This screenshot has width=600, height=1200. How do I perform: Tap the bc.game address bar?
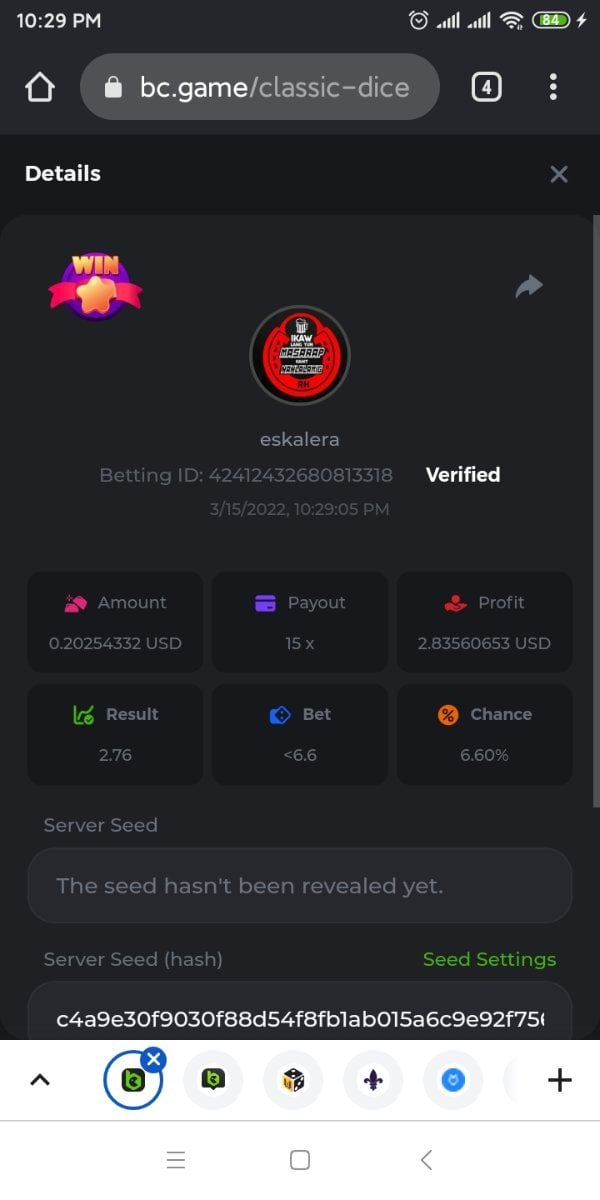click(260, 88)
